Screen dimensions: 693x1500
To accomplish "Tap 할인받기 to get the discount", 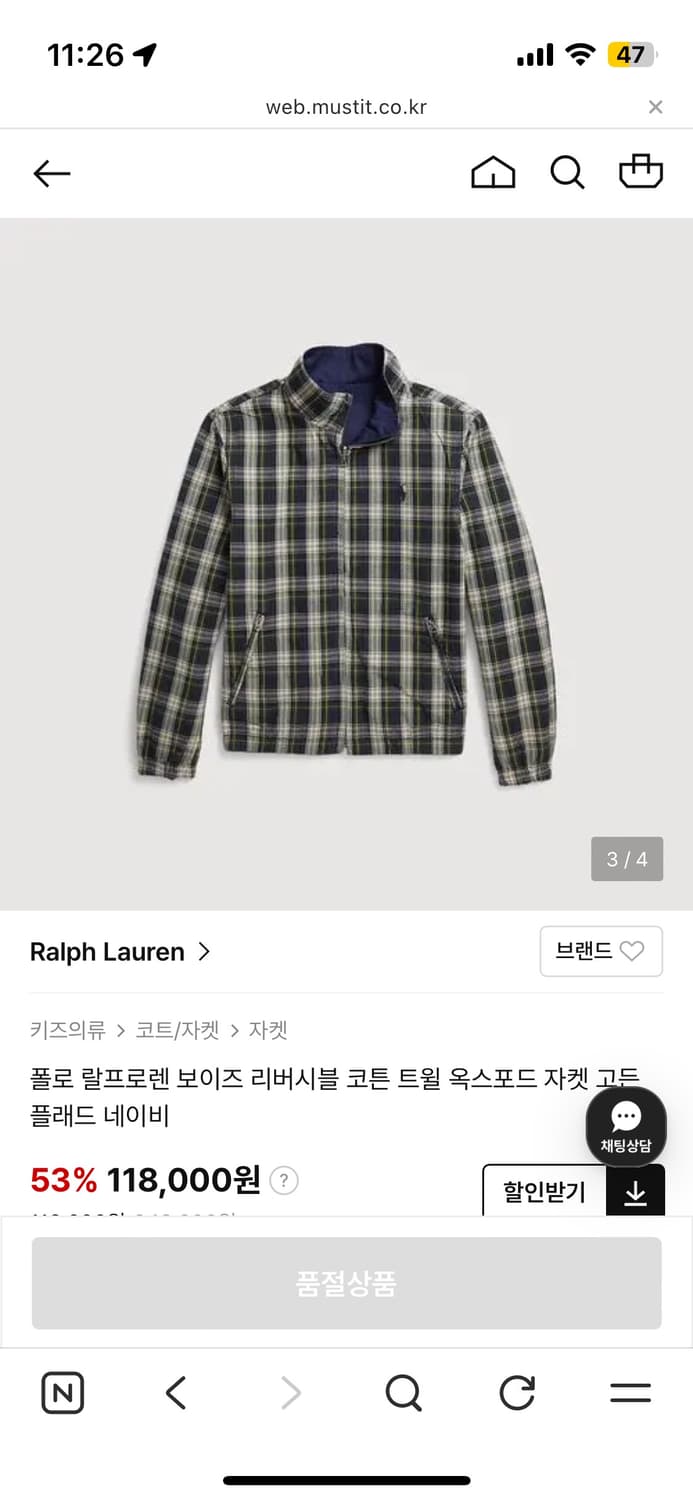I will 545,1192.
